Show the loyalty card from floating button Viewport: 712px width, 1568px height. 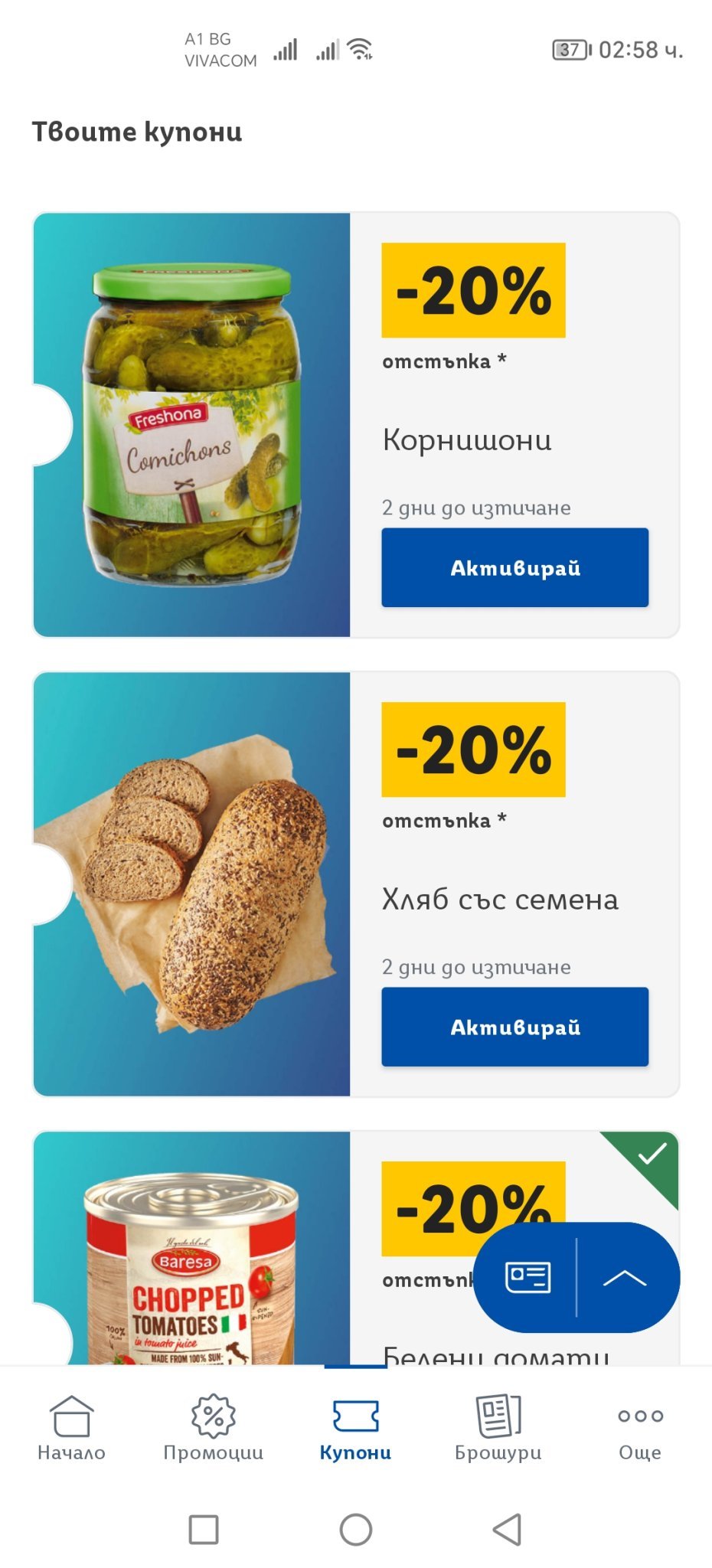pos(527,1277)
